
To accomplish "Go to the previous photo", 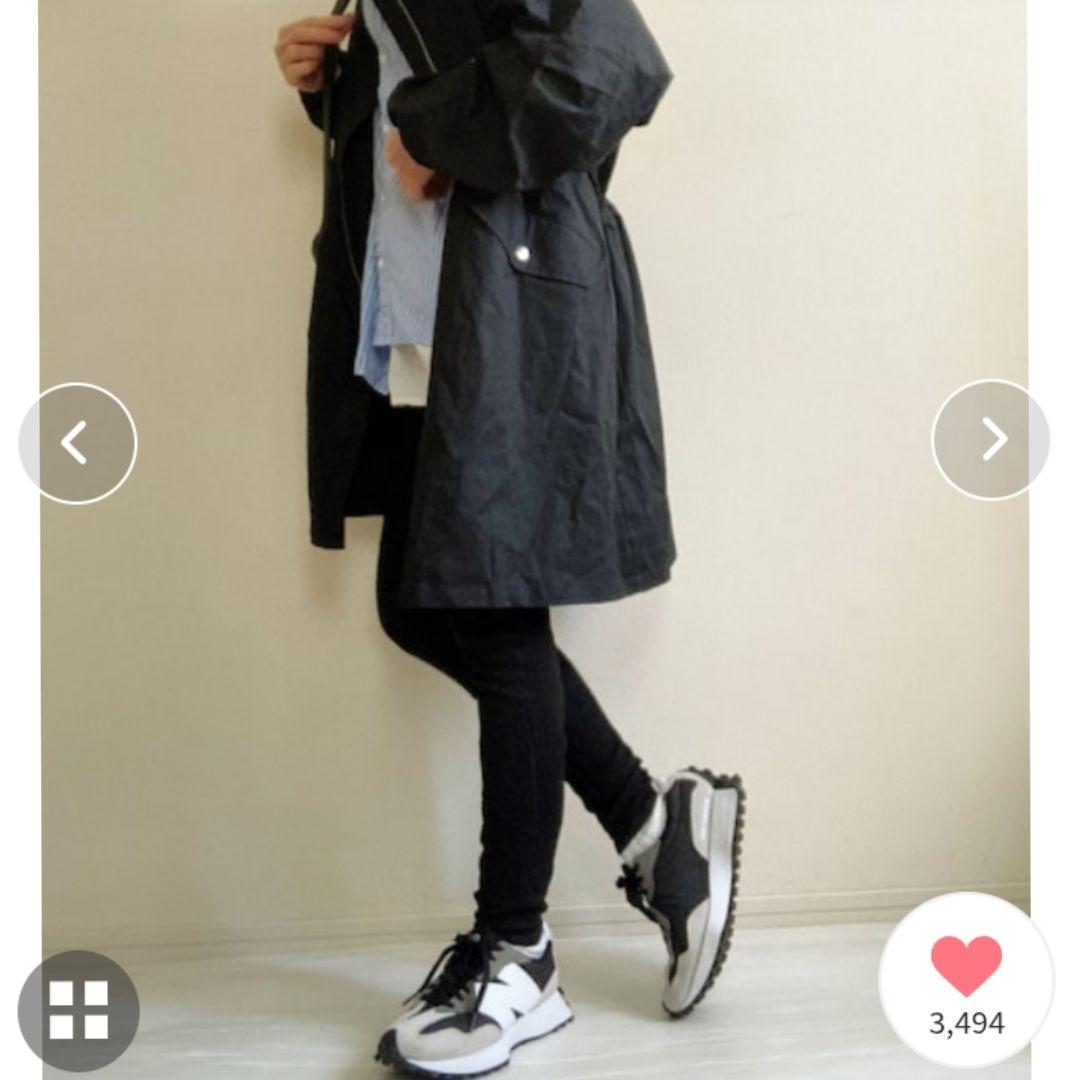I will [77, 443].
